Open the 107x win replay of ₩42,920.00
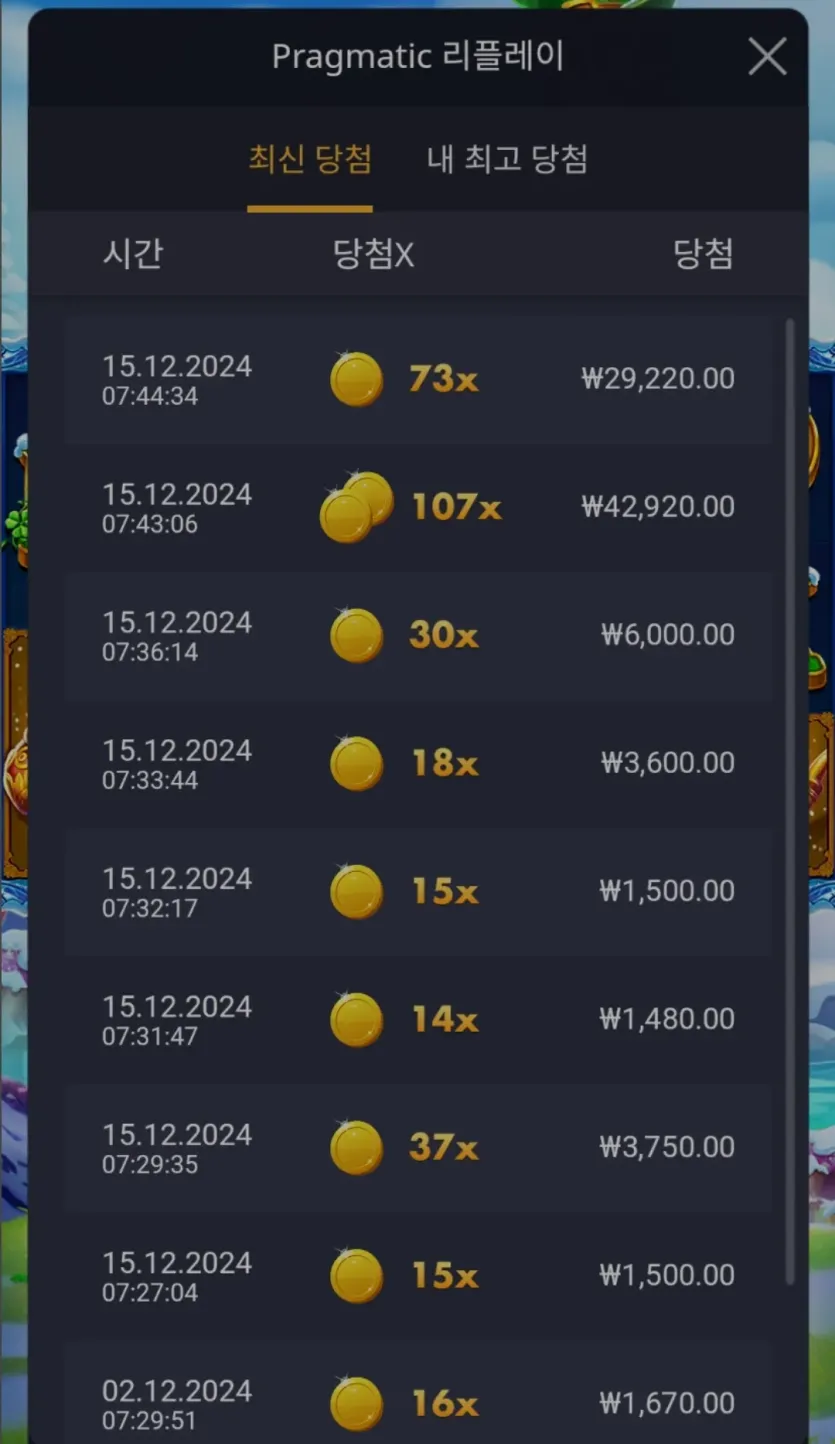 click(x=418, y=507)
